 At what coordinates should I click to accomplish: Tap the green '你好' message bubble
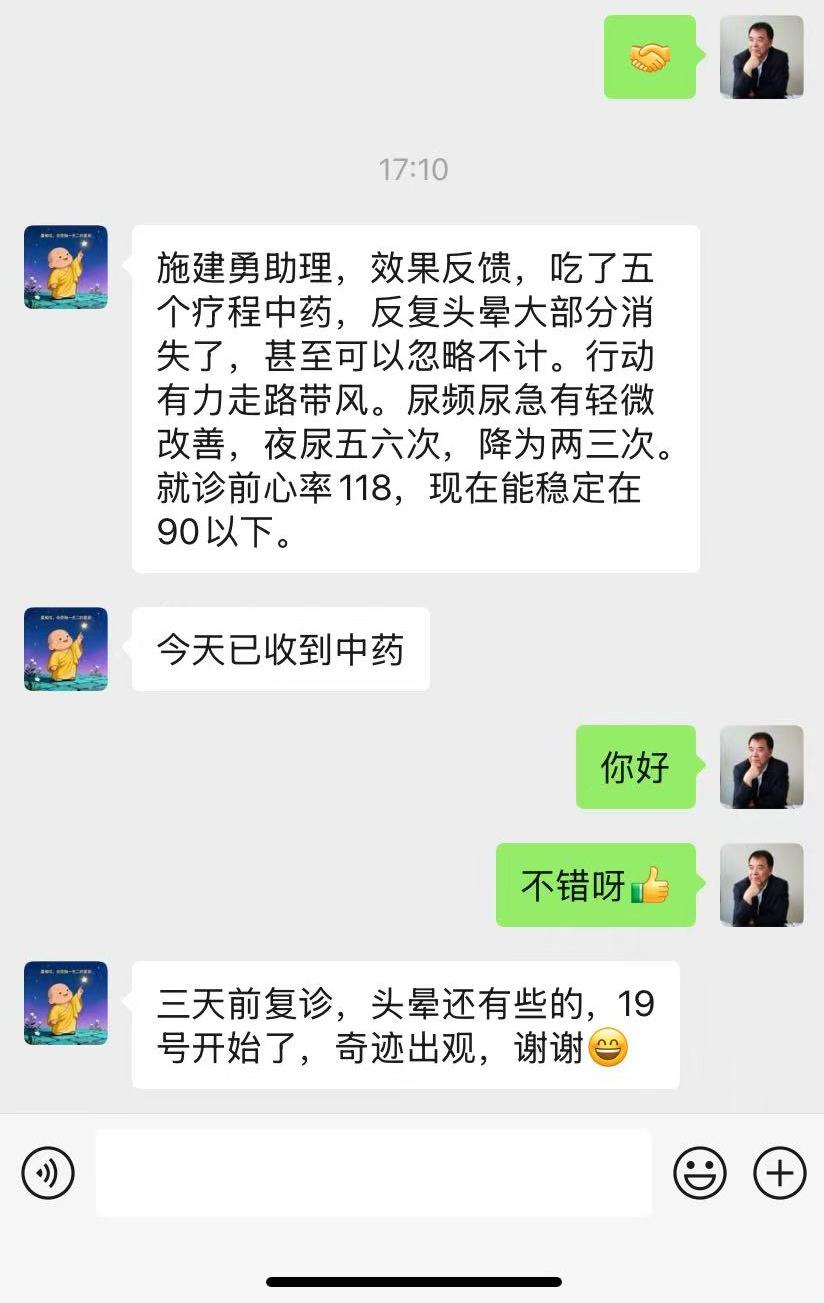(635, 769)
